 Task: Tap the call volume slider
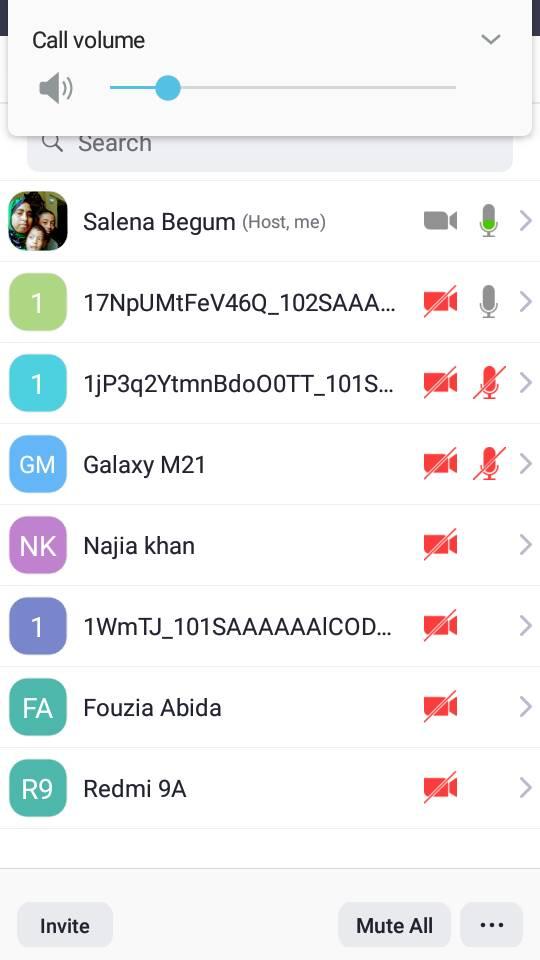pyautogui.click(x=283, y=88)
